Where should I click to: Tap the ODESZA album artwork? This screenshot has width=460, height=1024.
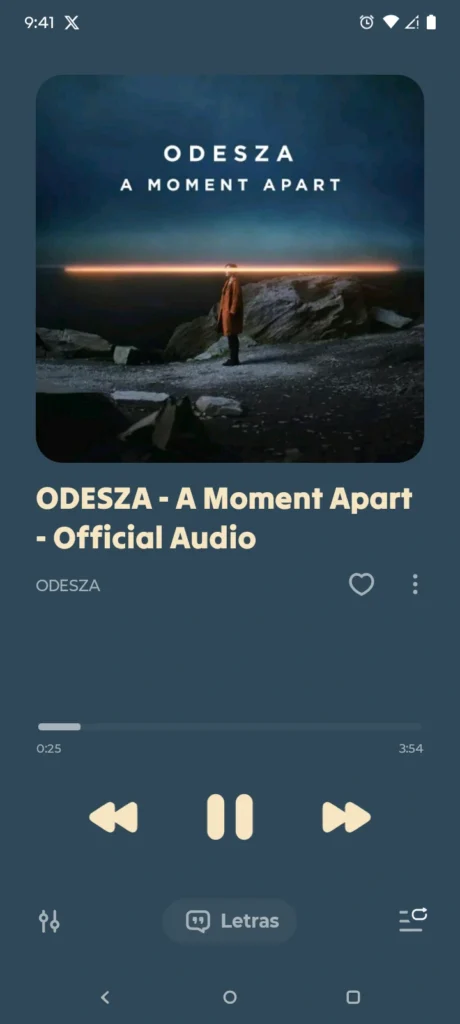[229, 268]
